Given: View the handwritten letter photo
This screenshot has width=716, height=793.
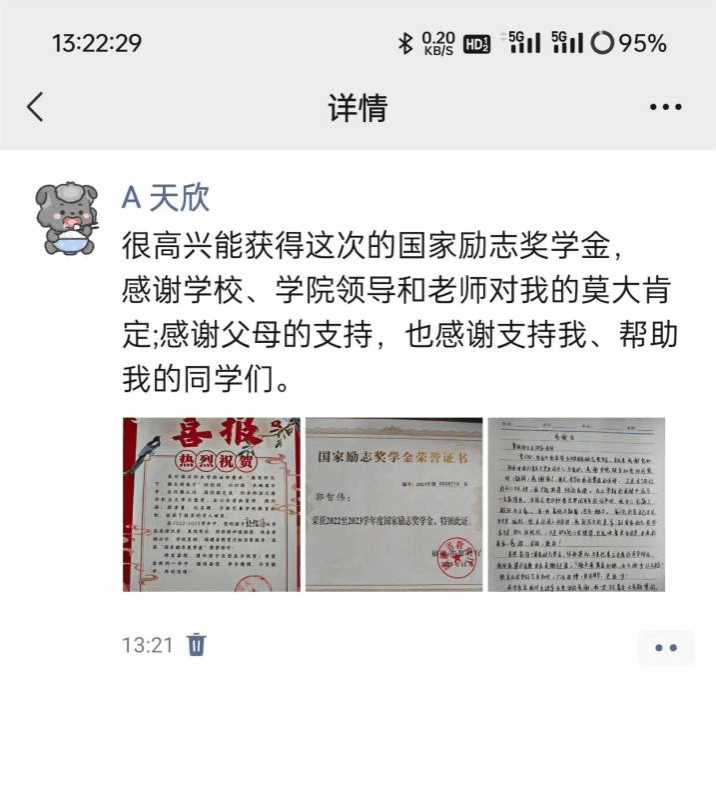Looking at the screenshot, I should click(576, 505).
